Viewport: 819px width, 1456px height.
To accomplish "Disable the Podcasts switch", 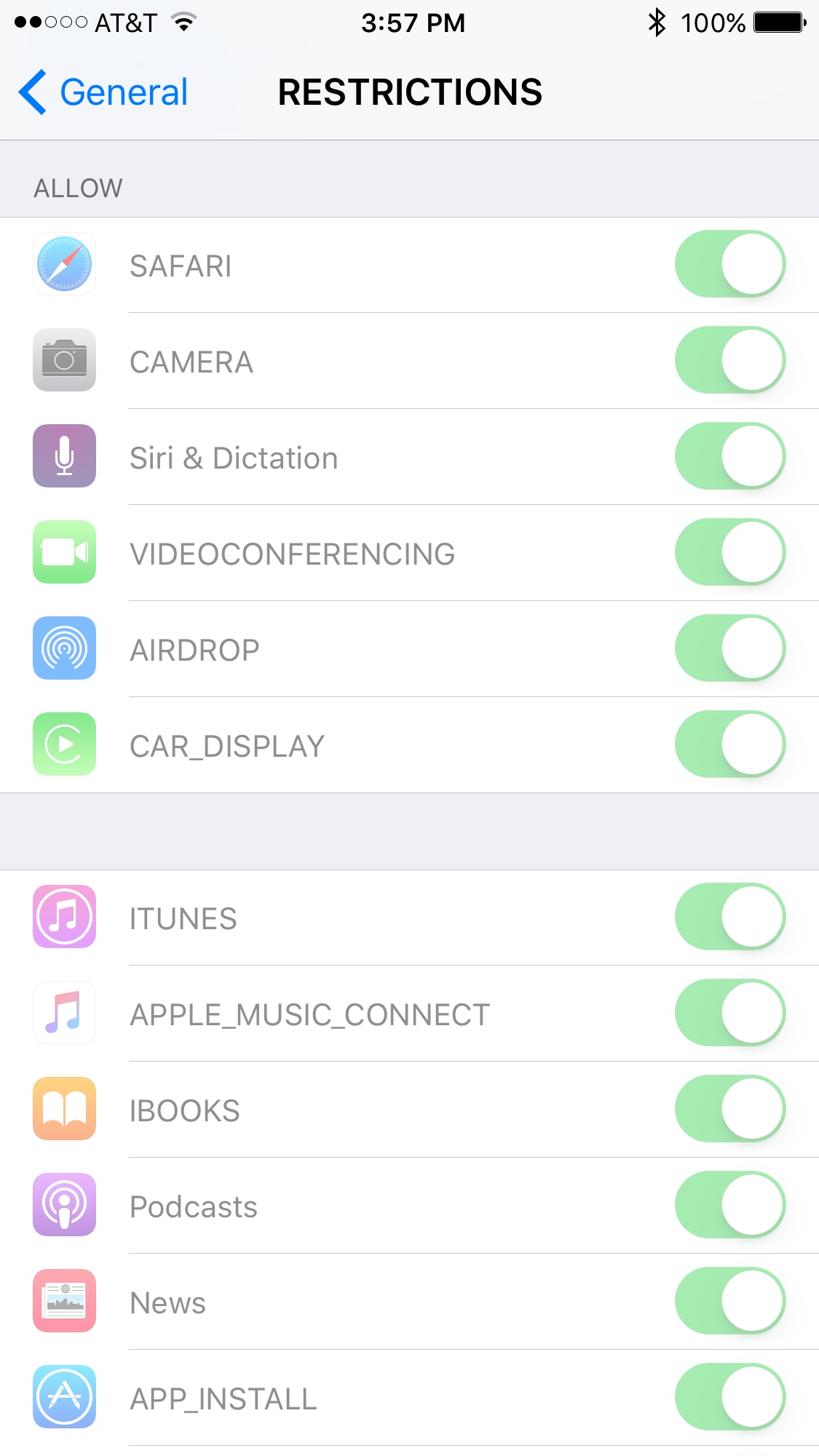I will coord(729,1205).
